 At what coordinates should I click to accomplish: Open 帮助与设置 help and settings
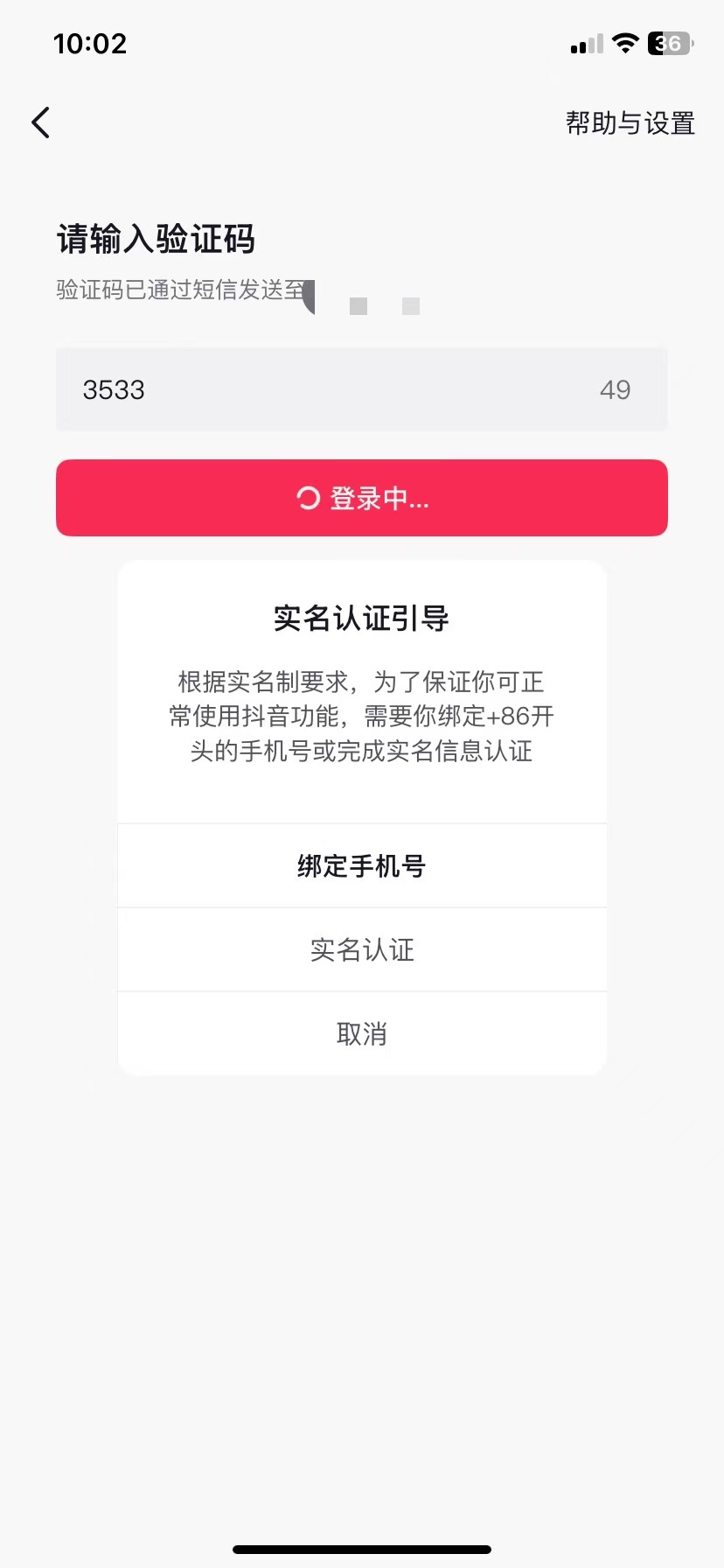click(630, 123)
